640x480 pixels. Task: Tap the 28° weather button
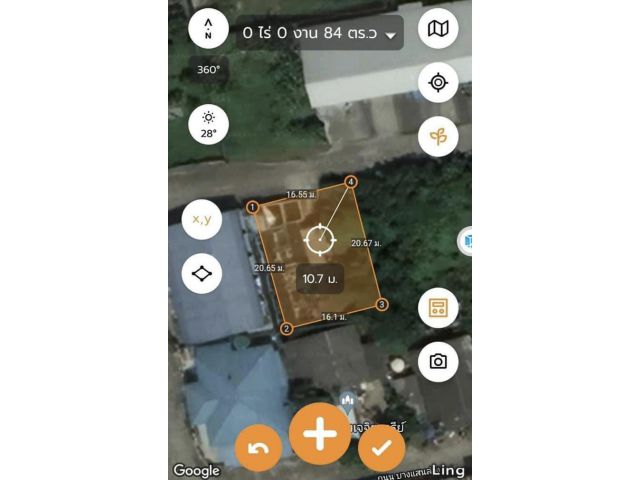pos(208,124)
